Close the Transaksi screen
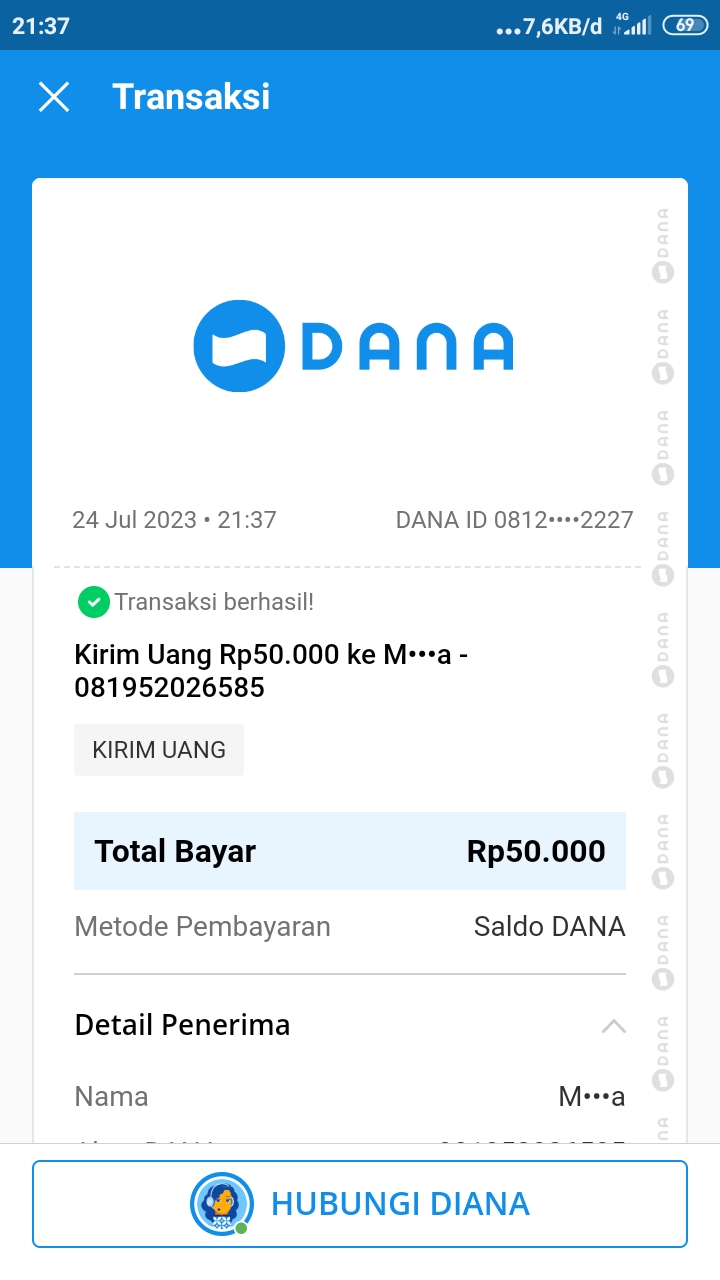Viewport: 720px width, 1280px height. (x=54, y=97)
